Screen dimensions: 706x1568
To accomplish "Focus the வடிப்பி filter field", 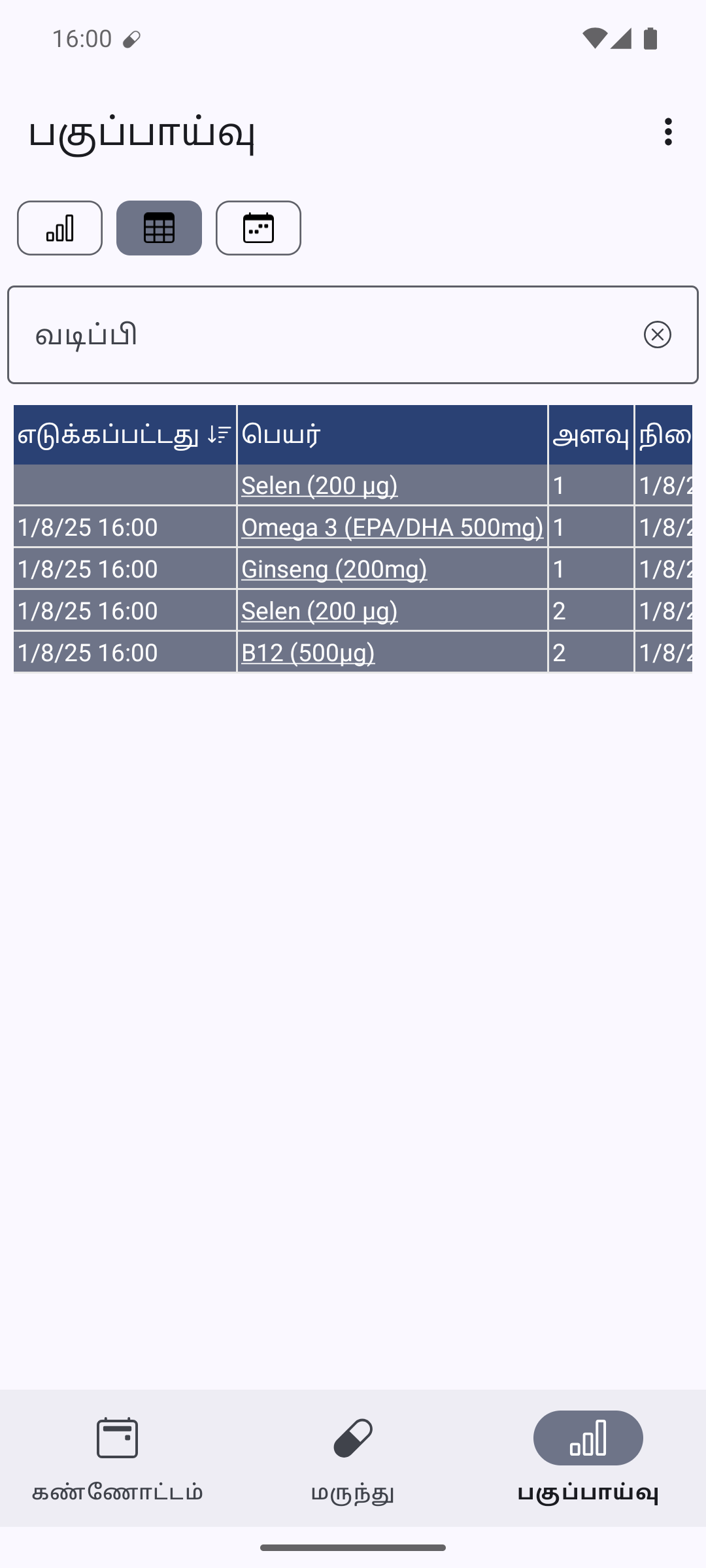I will (x=327, y=335).
